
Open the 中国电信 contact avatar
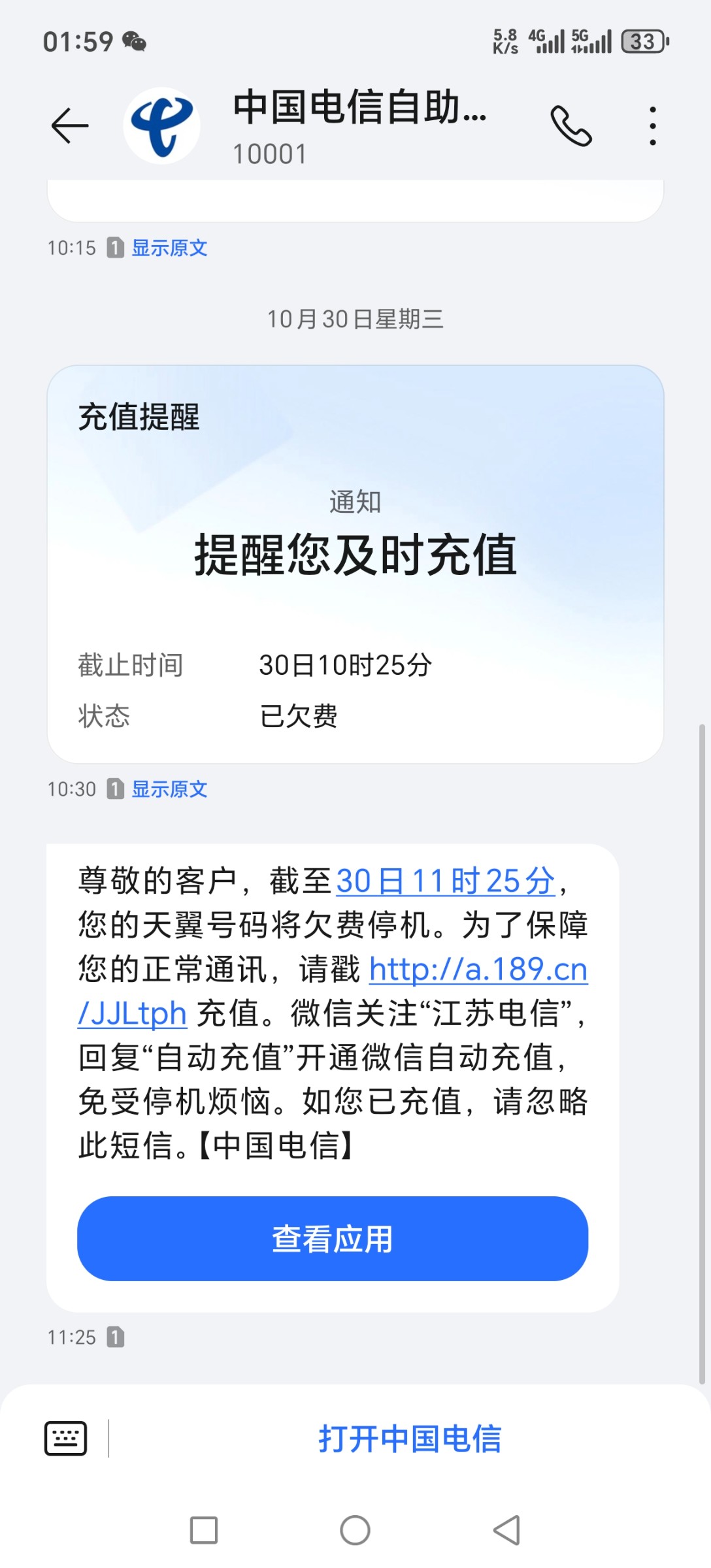coord(161,125)
